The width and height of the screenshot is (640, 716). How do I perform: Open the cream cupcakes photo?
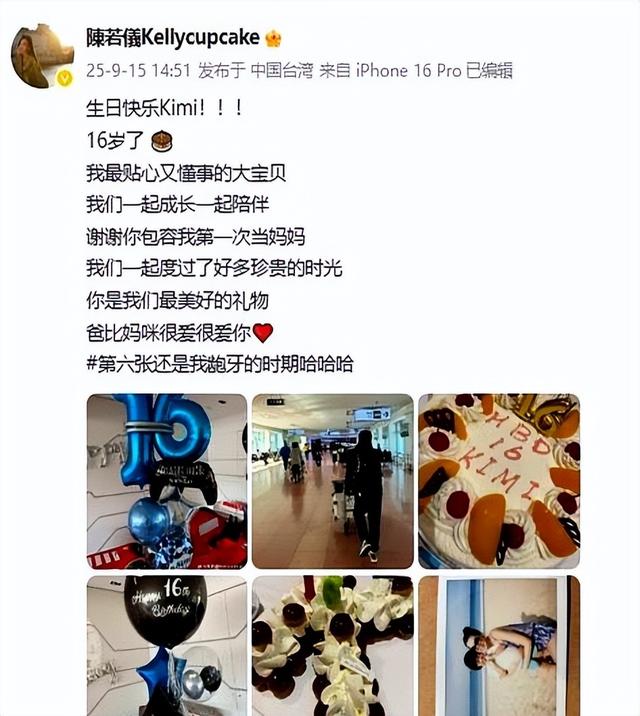[332, 645]
